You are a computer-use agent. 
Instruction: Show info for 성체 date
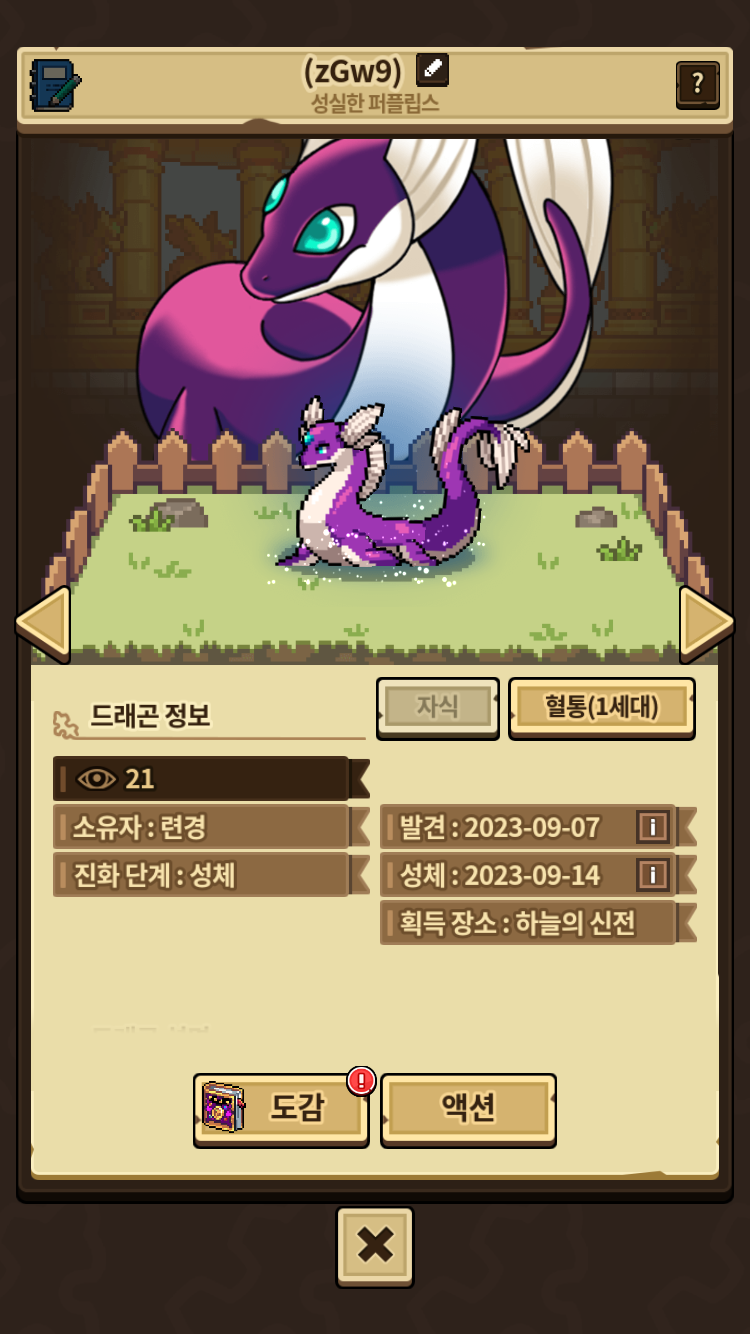coord(652,875)
